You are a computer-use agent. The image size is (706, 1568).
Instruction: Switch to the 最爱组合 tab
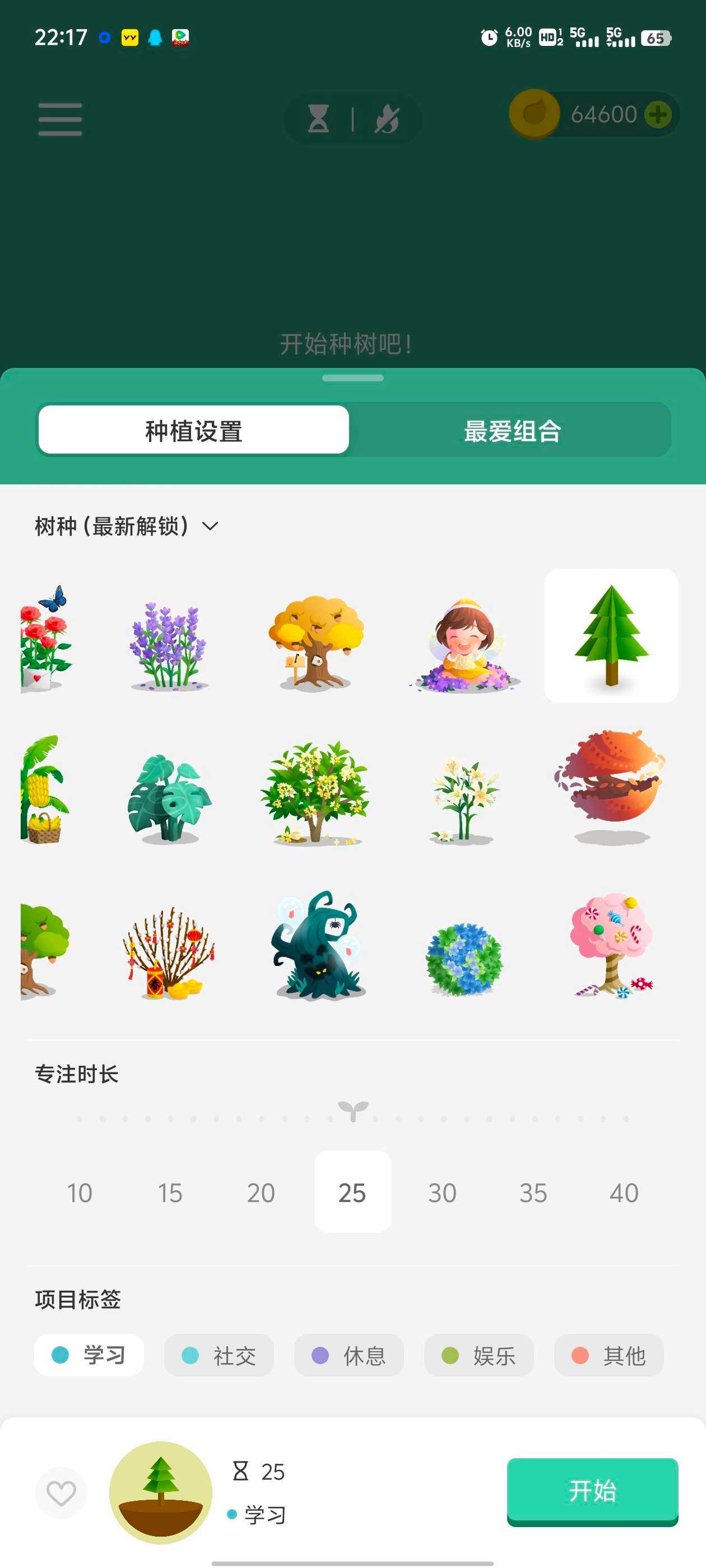512,430
